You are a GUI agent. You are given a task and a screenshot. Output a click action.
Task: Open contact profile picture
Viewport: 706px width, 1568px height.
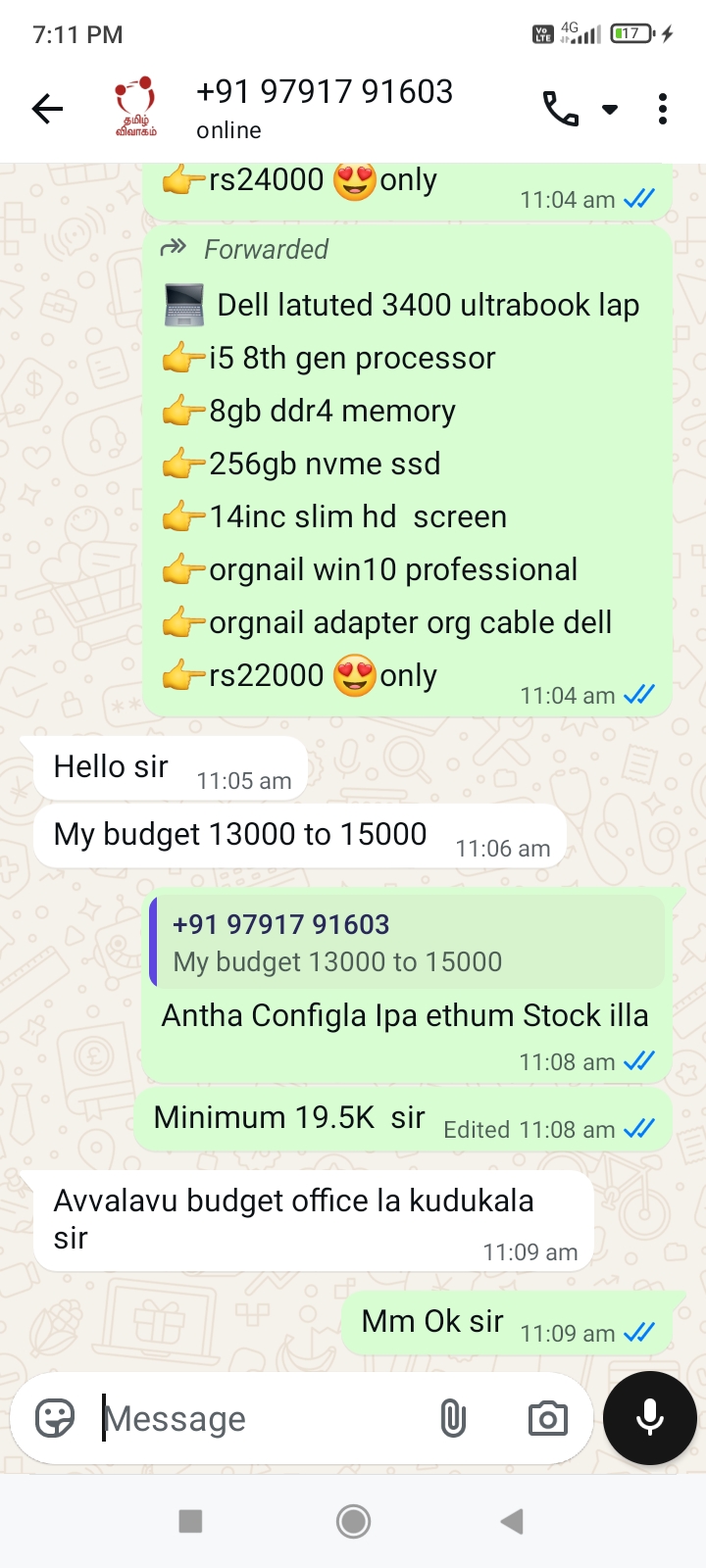[136, 108]
